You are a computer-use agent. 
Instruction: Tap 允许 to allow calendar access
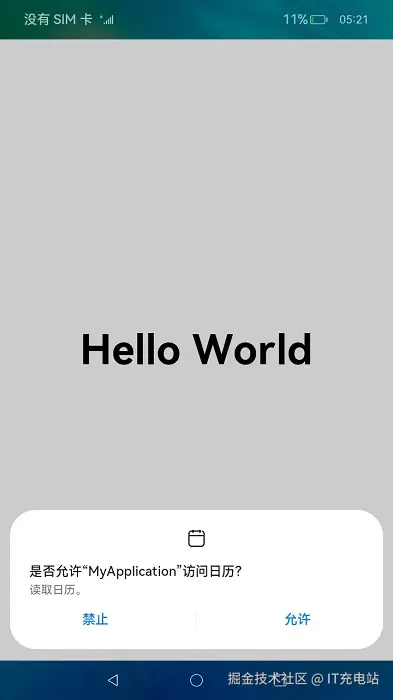point(297,619)
